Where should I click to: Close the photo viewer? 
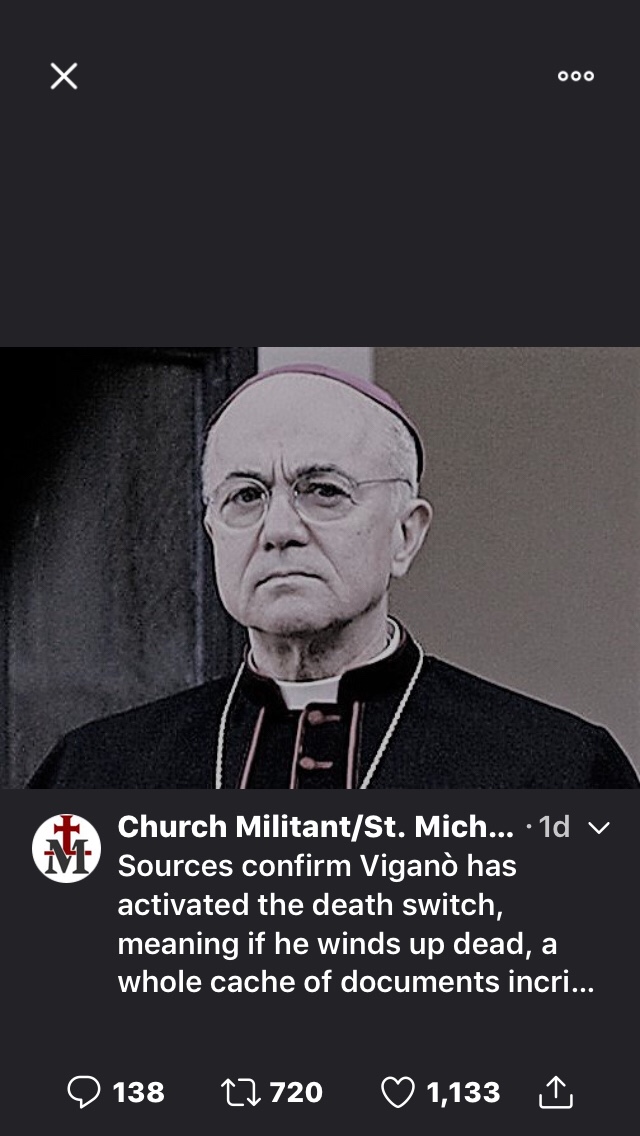coord(64,76)
